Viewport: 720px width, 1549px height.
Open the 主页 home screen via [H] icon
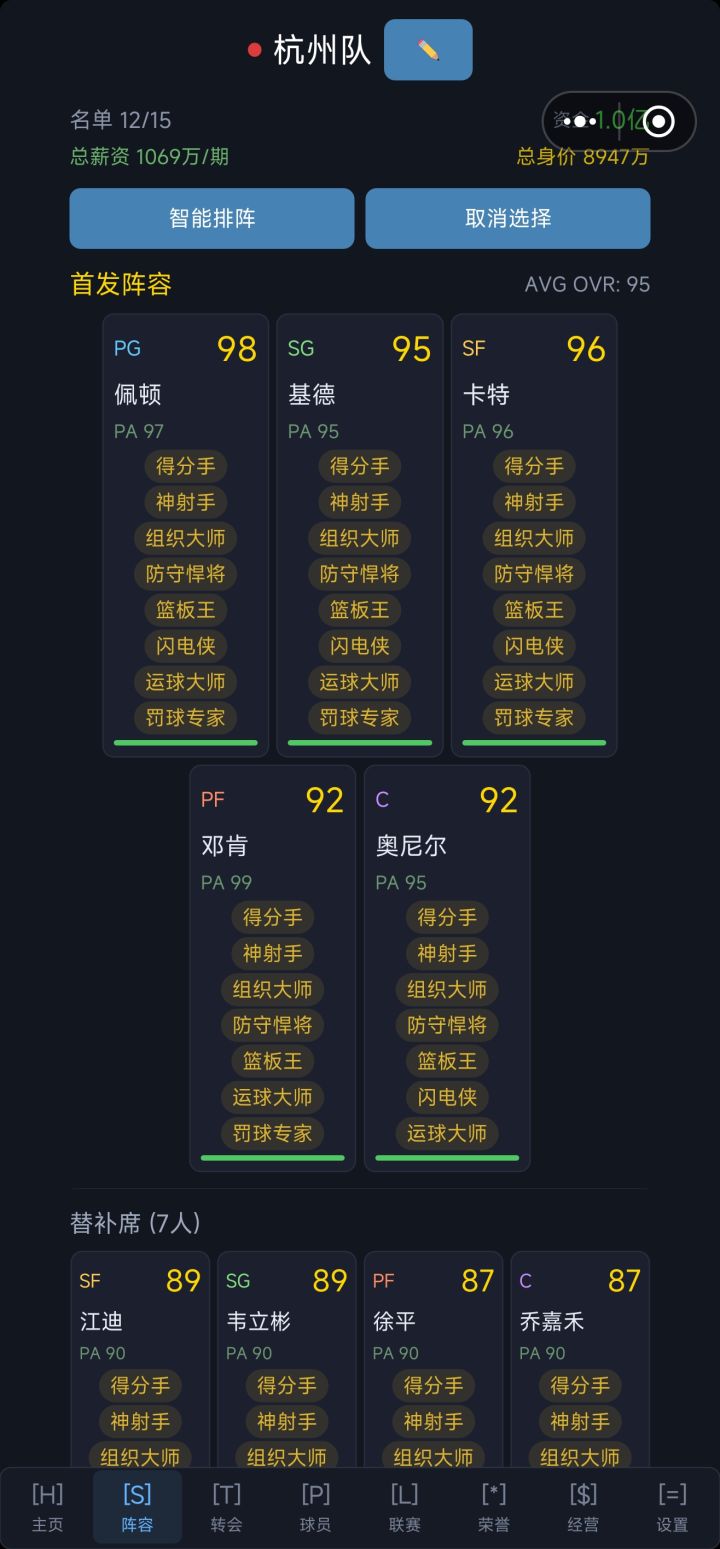48,1505
